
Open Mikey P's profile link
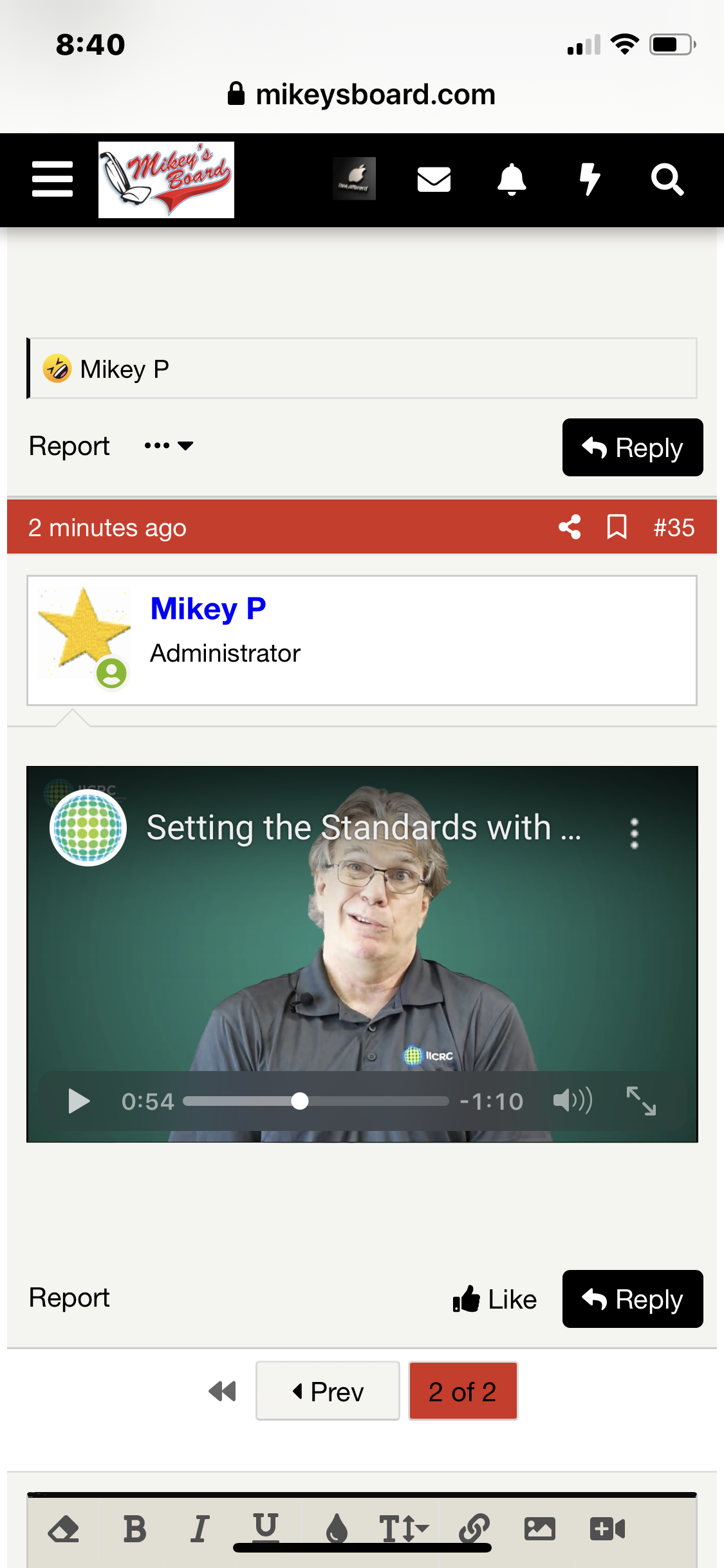208,608
